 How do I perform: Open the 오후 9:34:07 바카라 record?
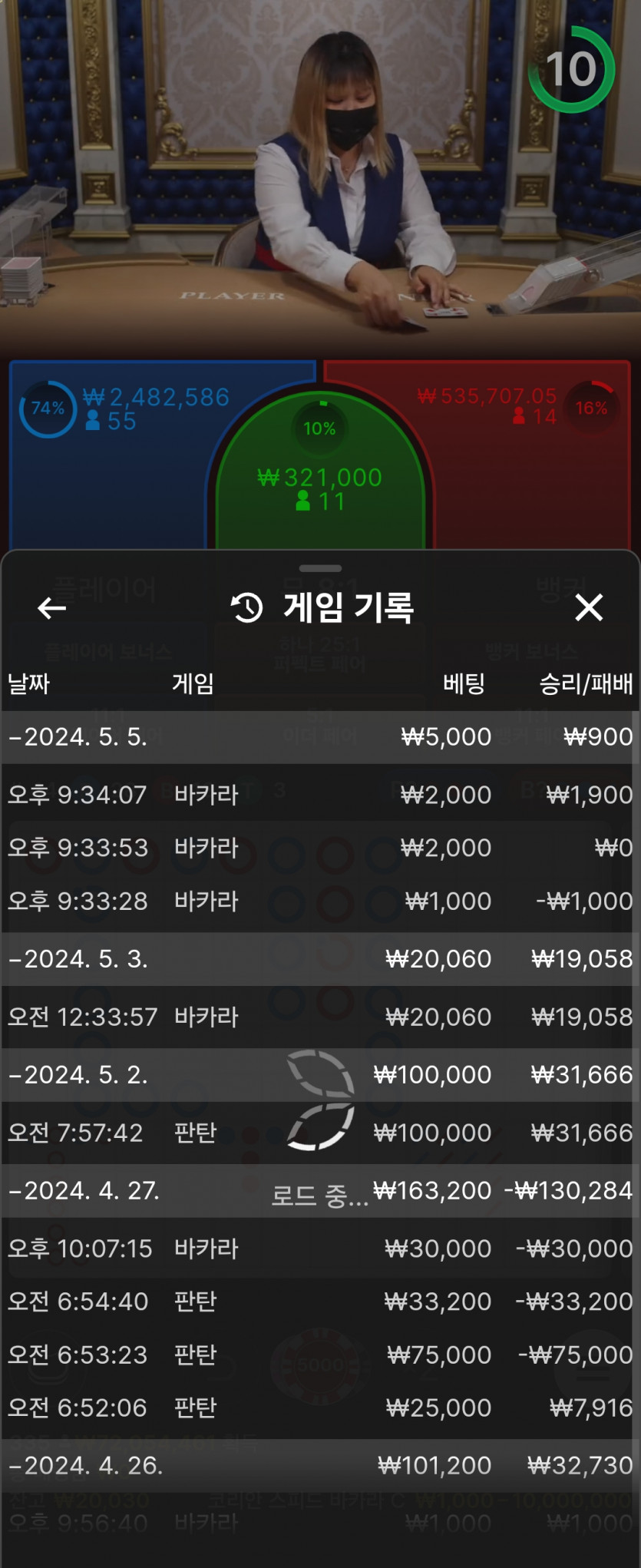click(320, 794)
